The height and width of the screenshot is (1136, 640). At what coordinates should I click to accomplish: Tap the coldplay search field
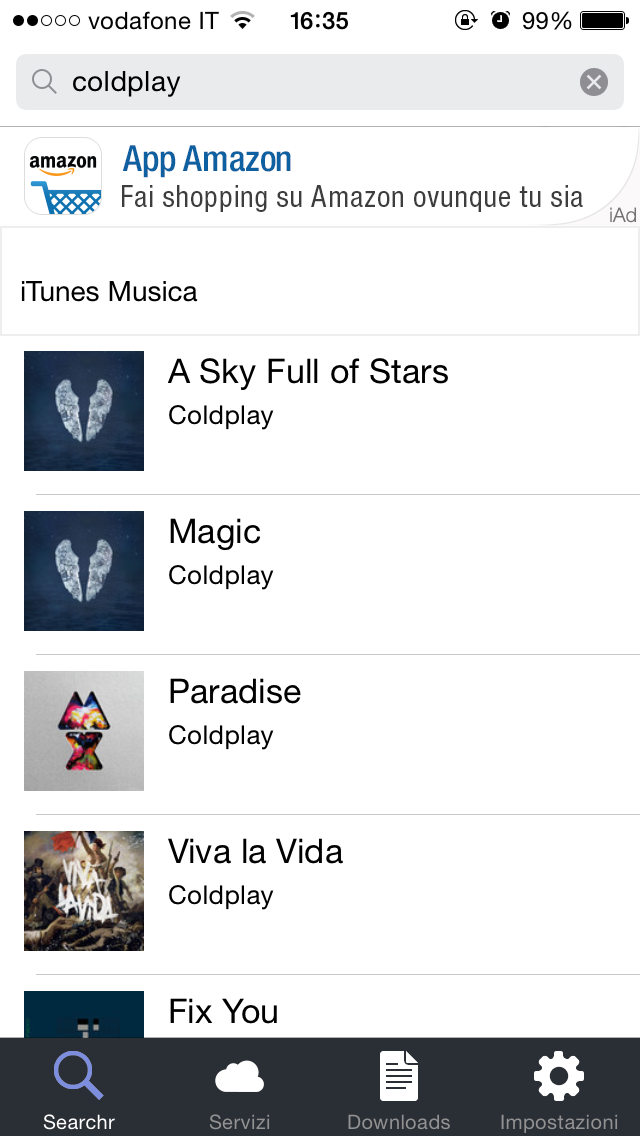click(300, 82)
